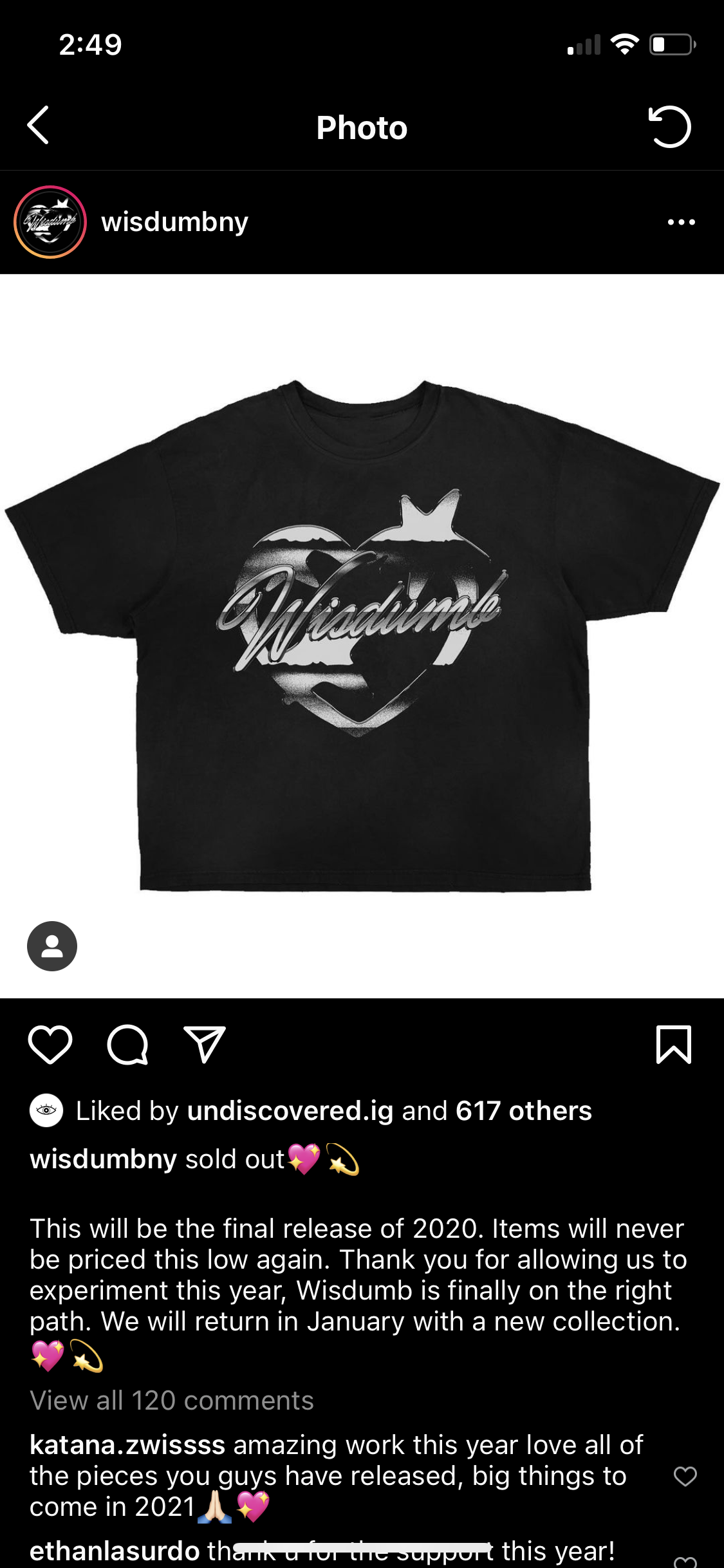Save the post with the bookmark icon

tap(673, 1045)
